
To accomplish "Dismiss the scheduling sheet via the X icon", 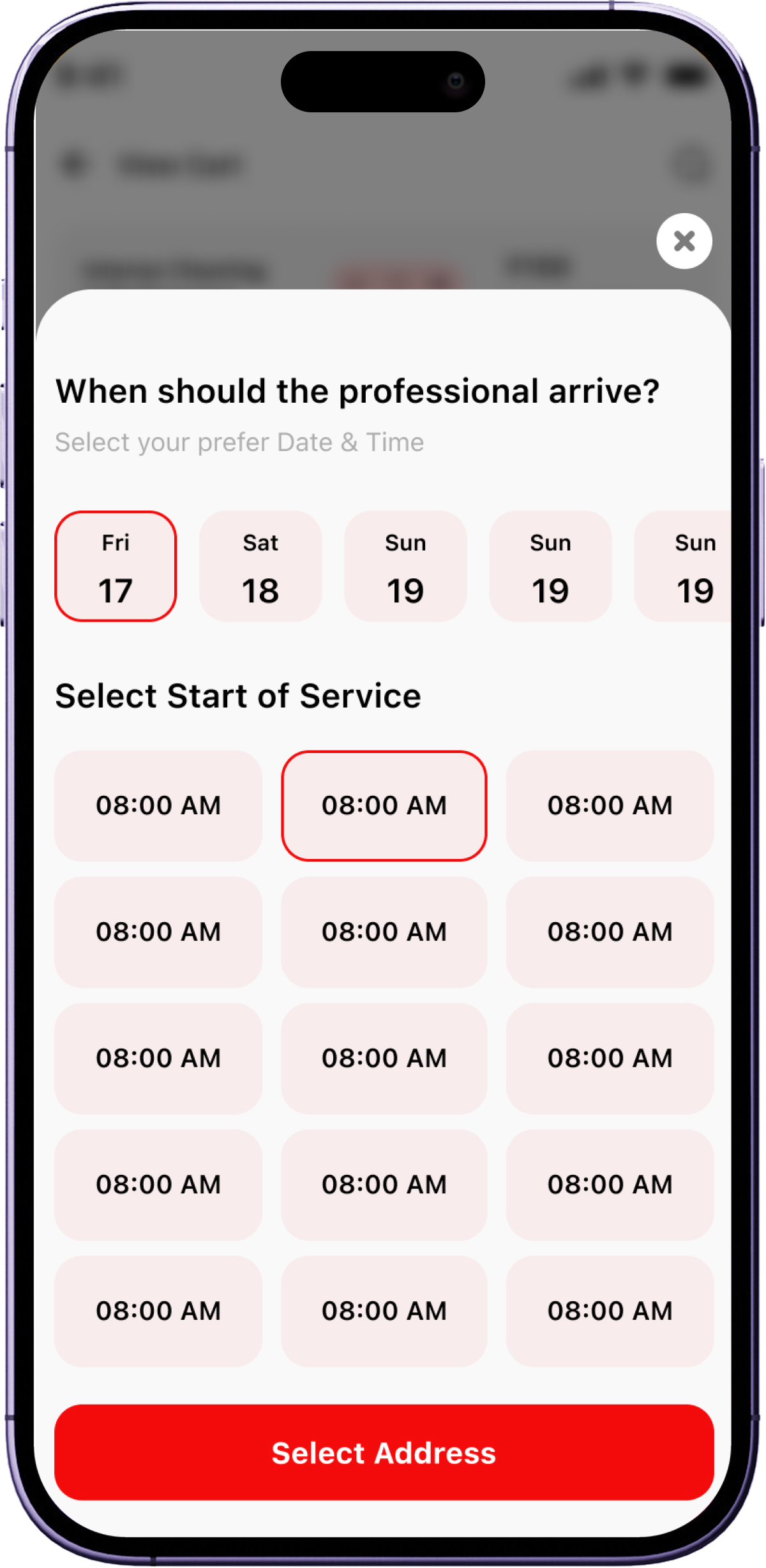I will (683, 241).
